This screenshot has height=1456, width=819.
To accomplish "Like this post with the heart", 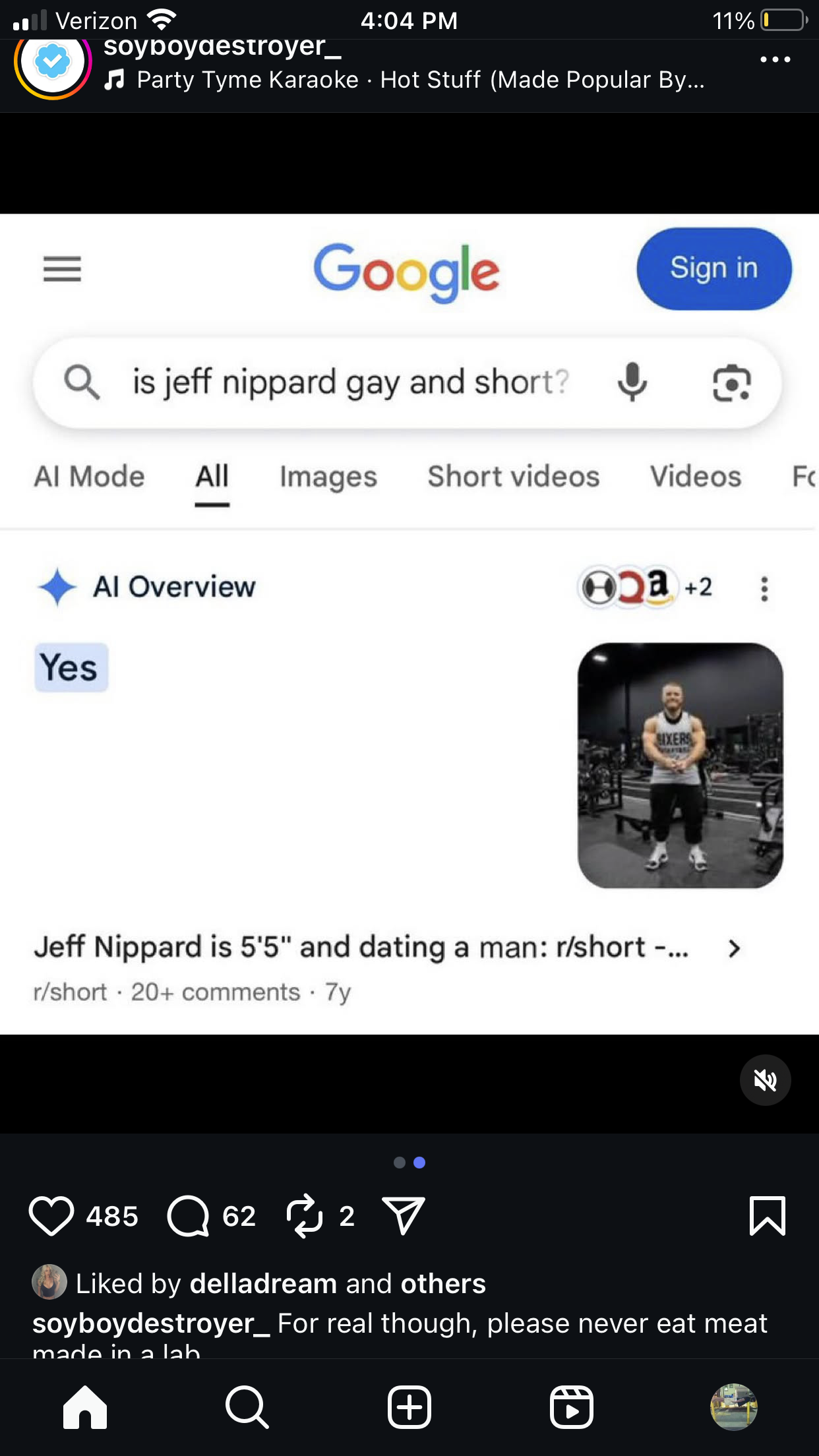I will tap(51, 1216).
